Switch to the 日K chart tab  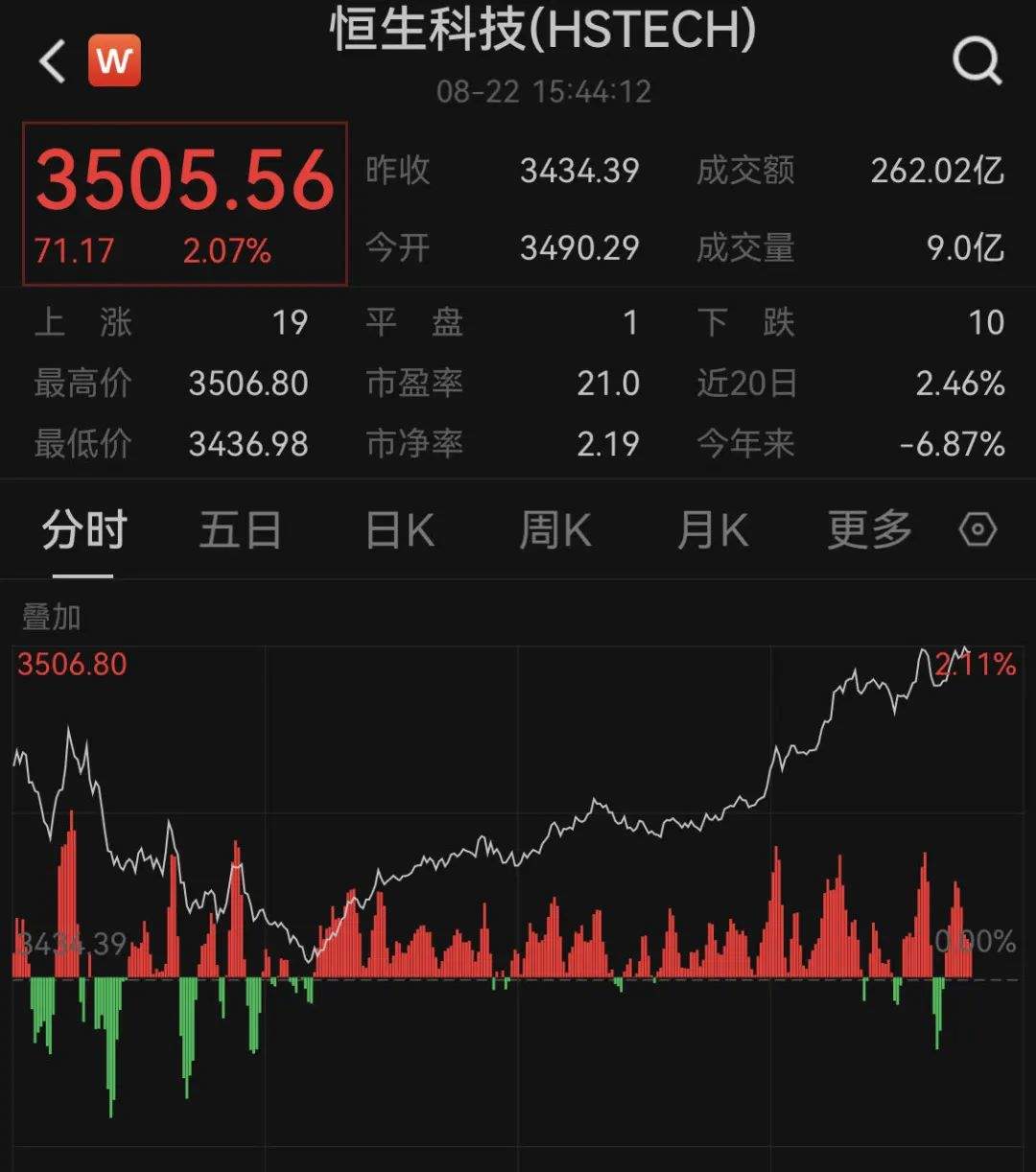coord(400,530)
